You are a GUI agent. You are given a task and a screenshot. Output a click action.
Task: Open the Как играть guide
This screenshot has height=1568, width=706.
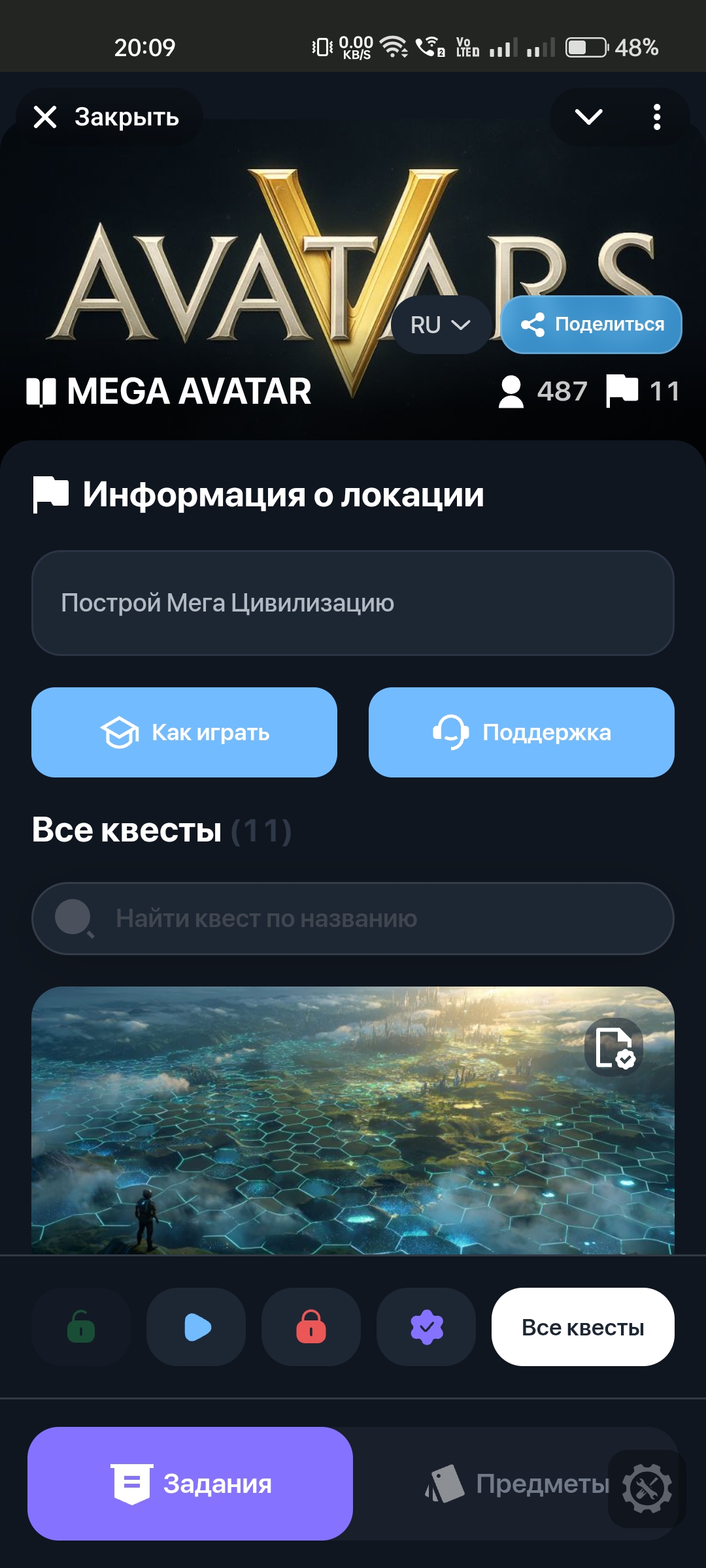click(184, 732)
